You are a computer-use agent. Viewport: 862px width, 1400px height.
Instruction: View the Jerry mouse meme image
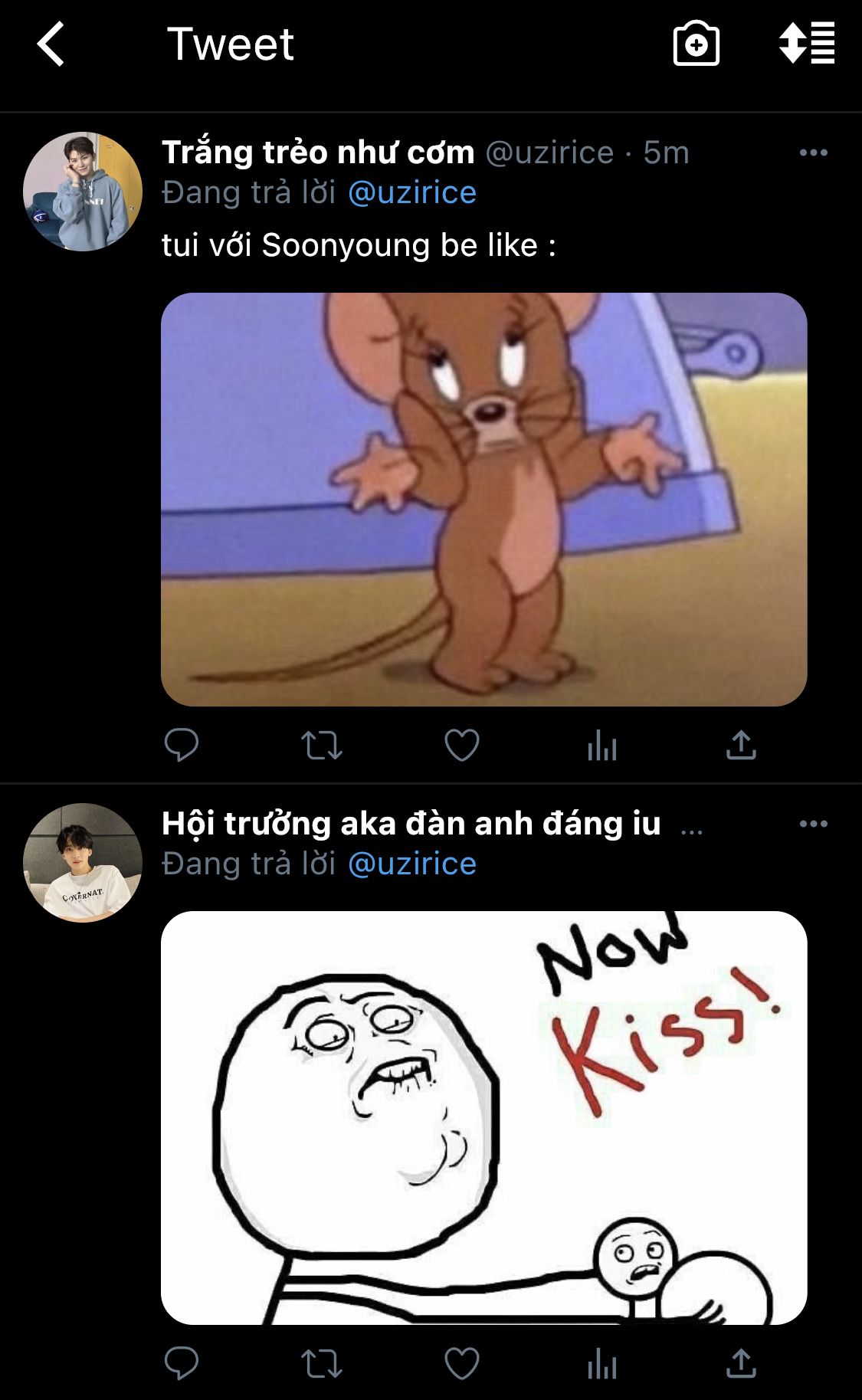point(483,499)
